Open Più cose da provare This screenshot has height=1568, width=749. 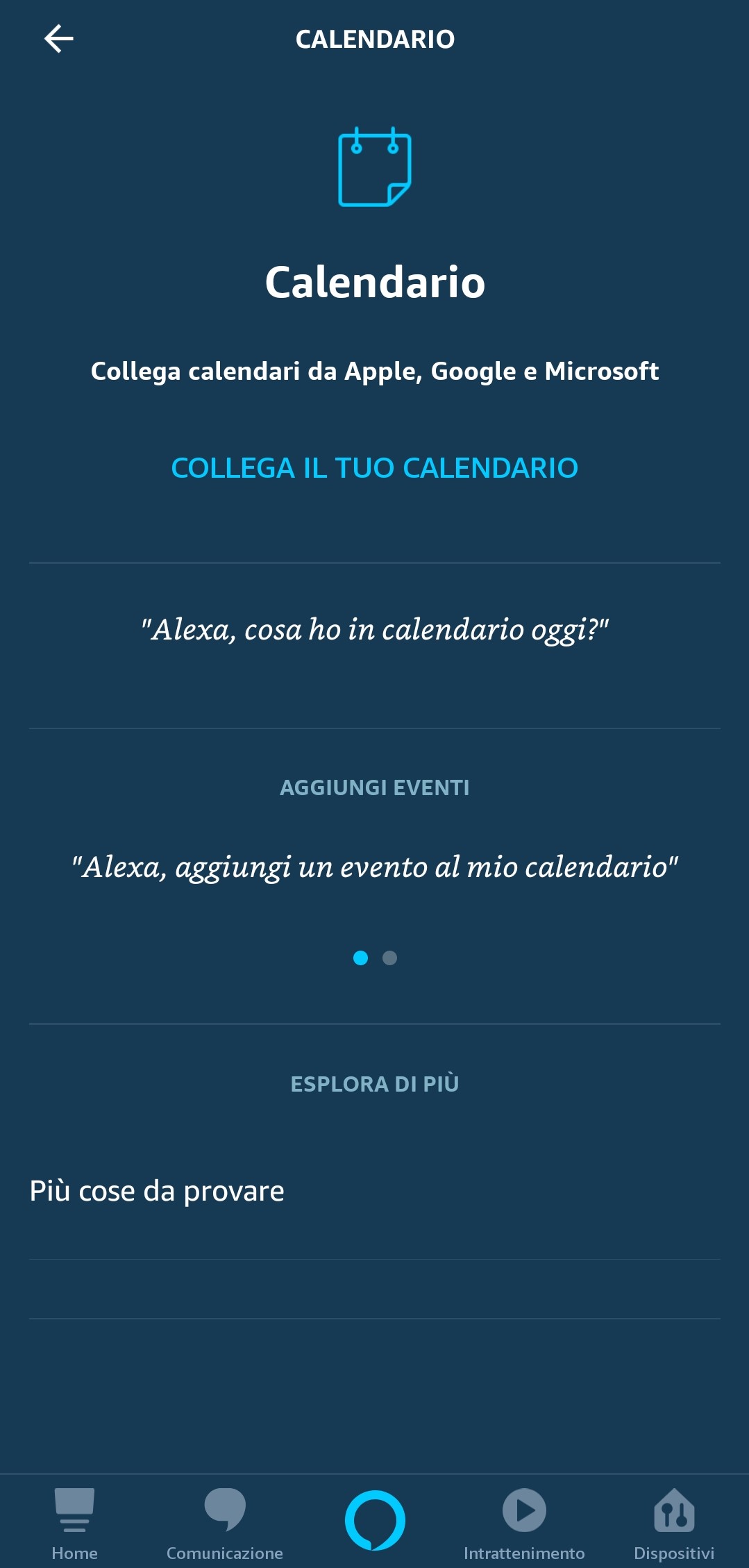[x=374, y=1191]
